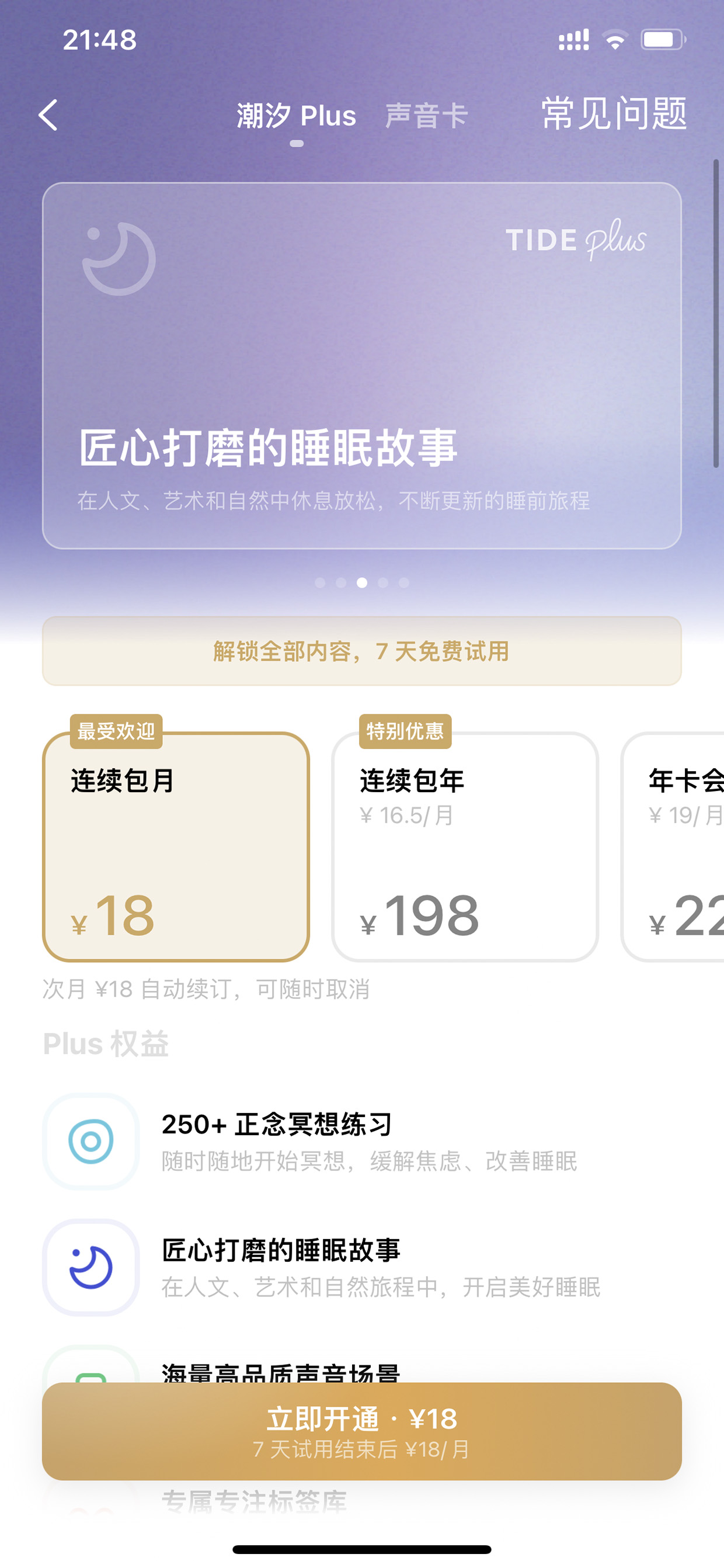Switch to the 声音卡 tab
The image size is (724, 1568).
426,115
